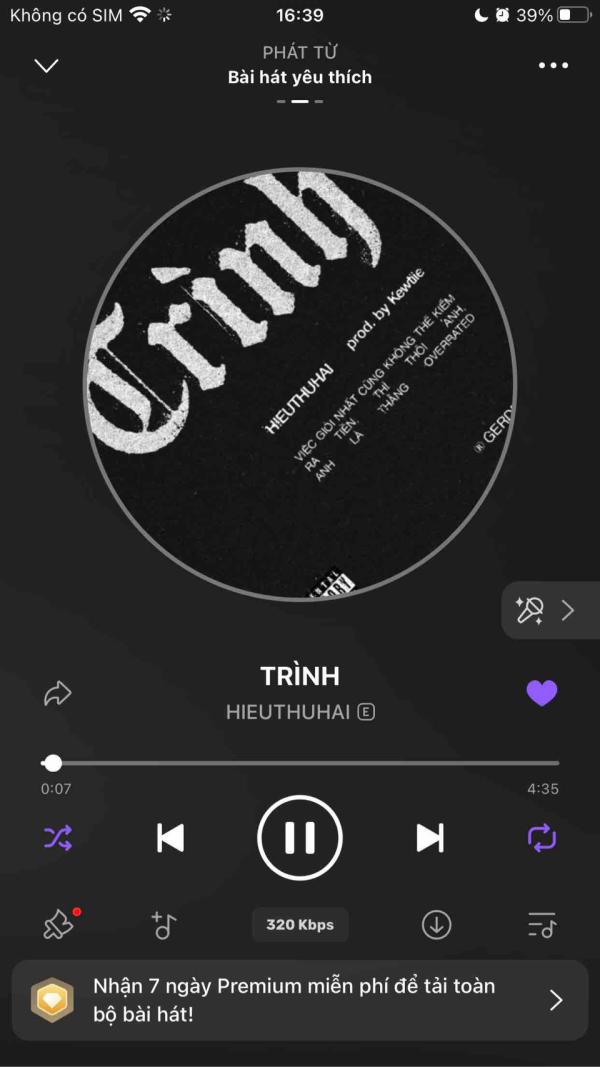This screenshot has height=1067, width=600.
Task: Open the karaoke microphone panel
Action: point(548,610)
